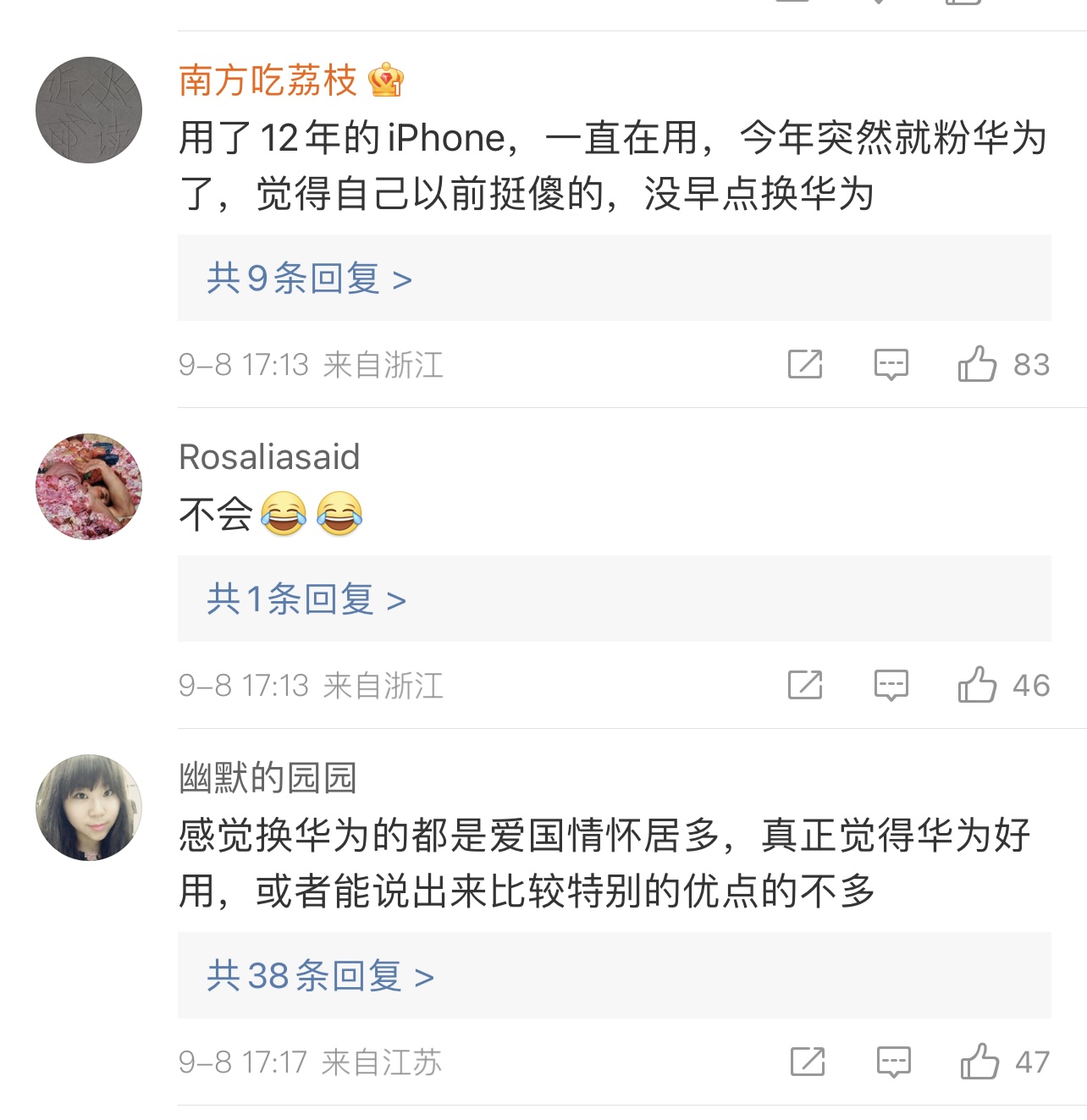The image size is (1087, 1120).
Task: Reply to Rosaliasaid's comment
Action: click(891, 685)
